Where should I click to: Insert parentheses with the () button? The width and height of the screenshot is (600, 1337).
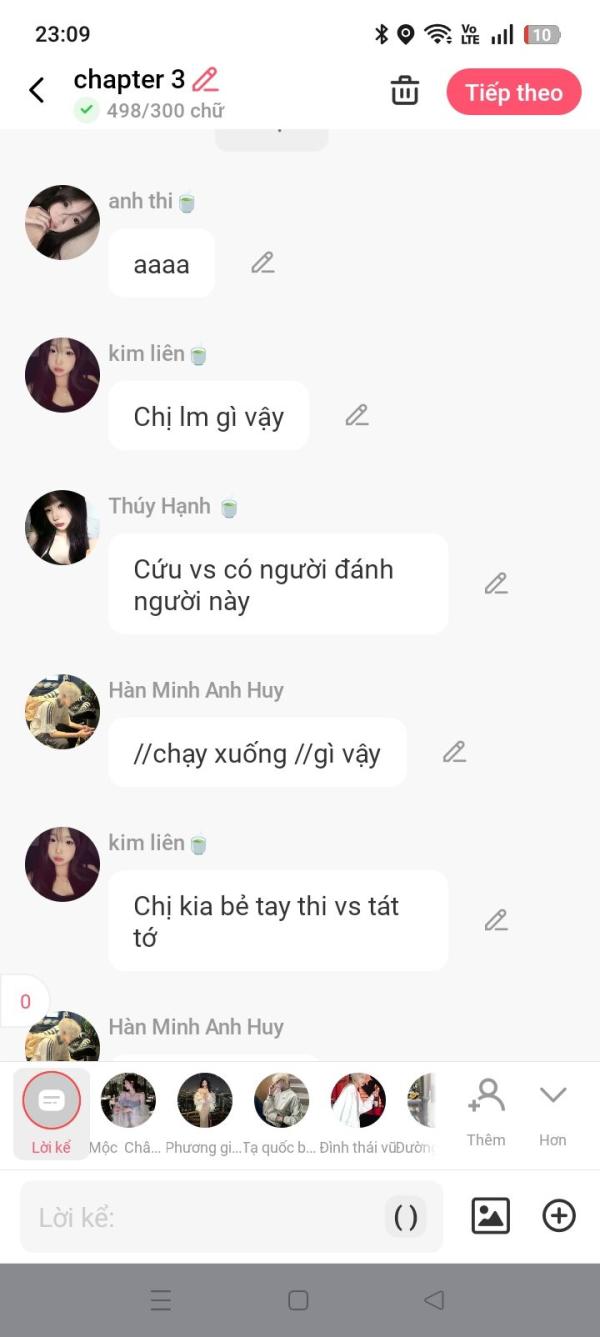coord(406,1217)
